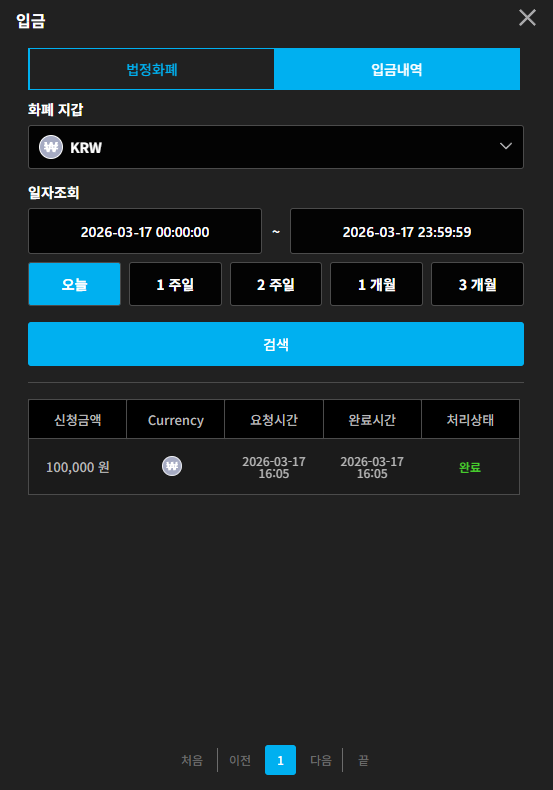Tap the 검색 search button

point(276,344)
